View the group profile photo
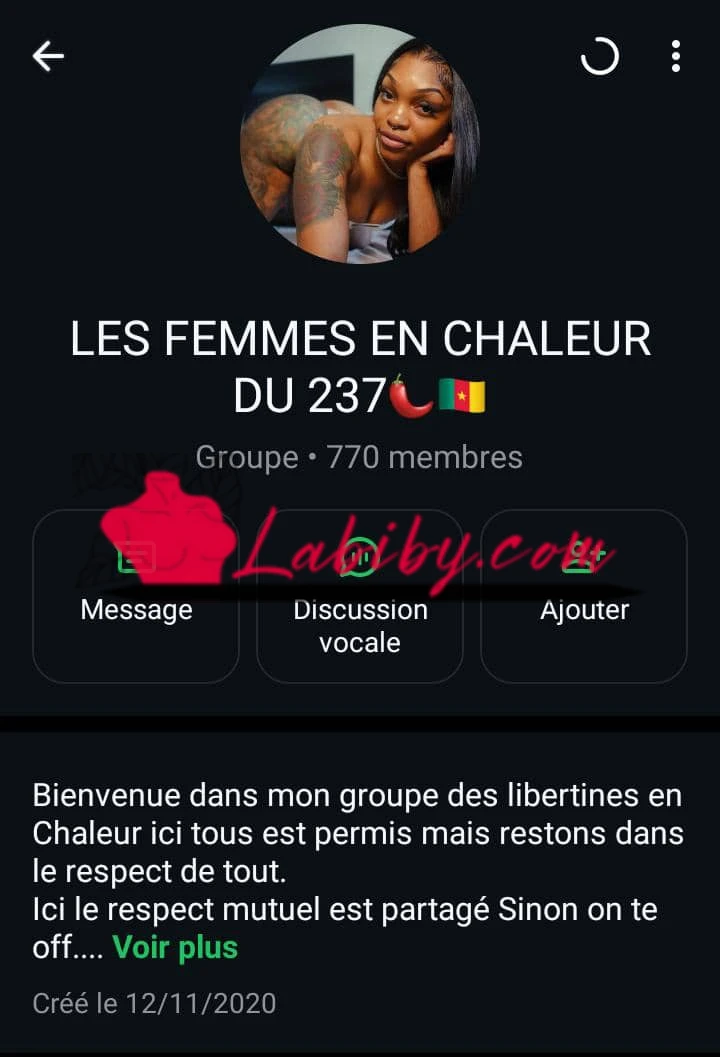The width and height of the screenshot is (720, 1057). tap(360, 143)
